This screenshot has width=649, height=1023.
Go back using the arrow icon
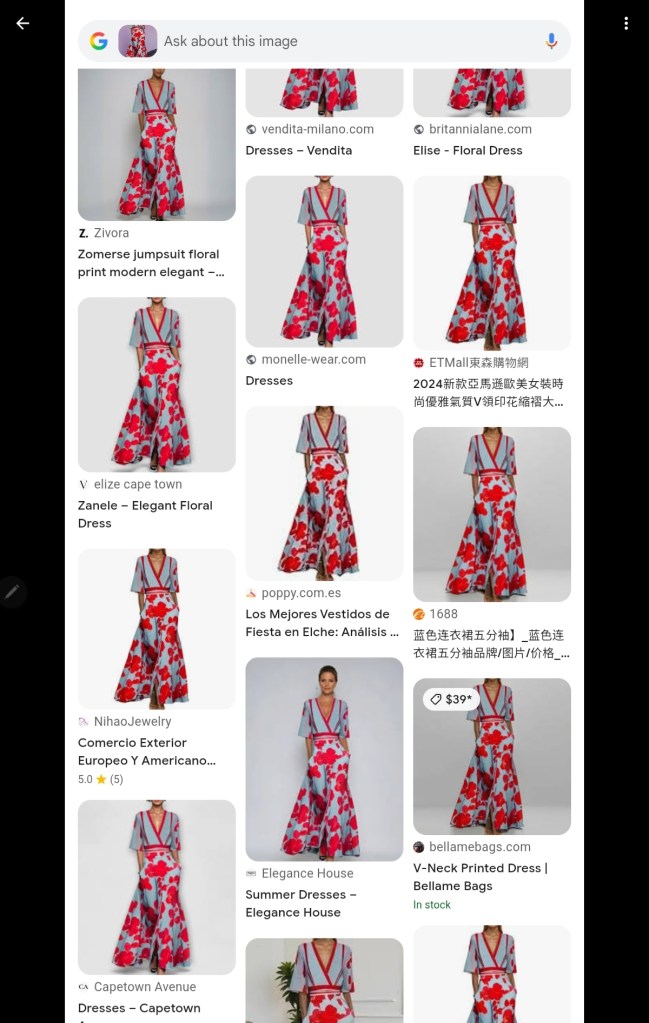point(23,23)
